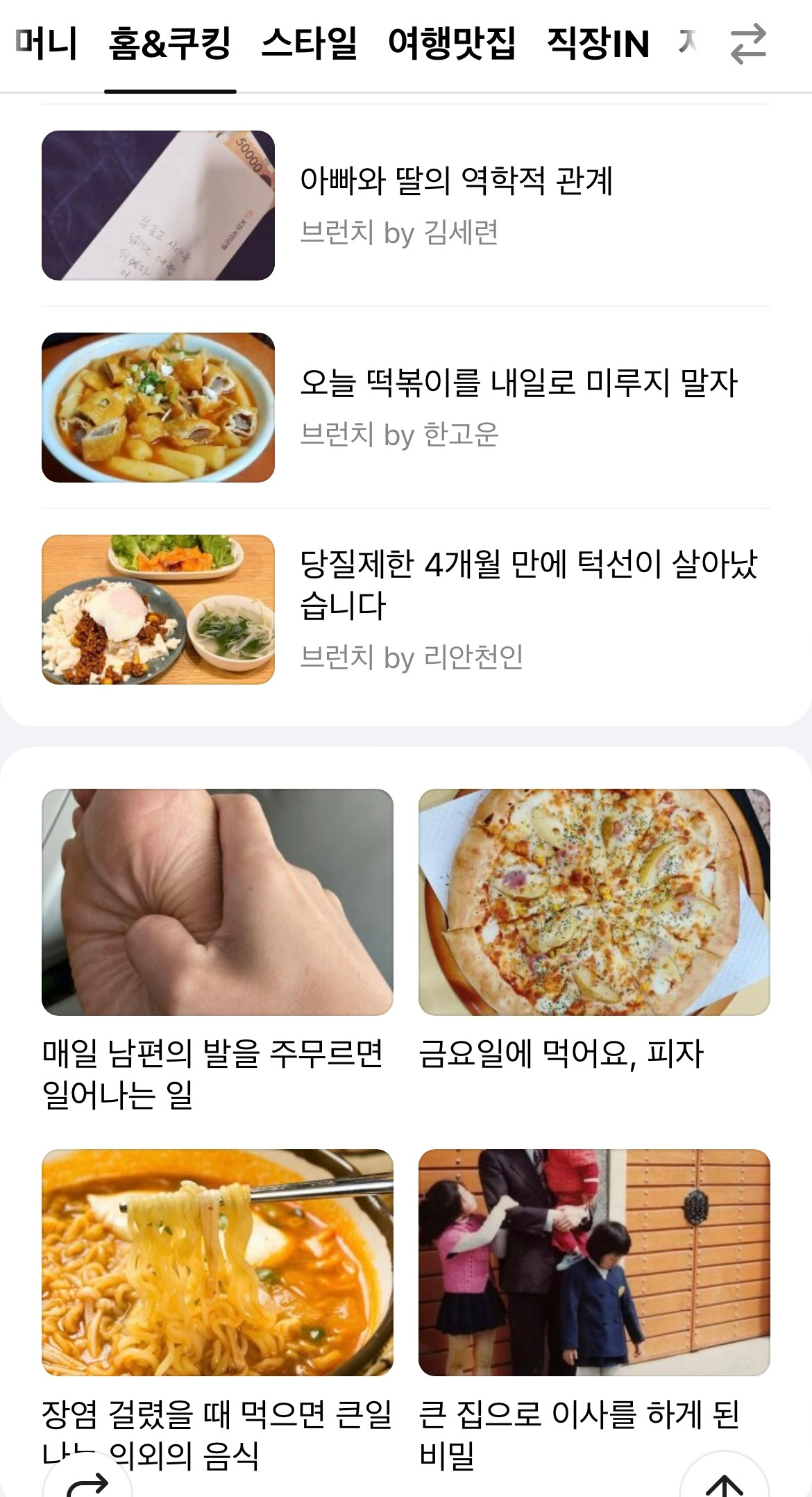
Task: Switch to the 머니 tab
Action: click(46, 43)
